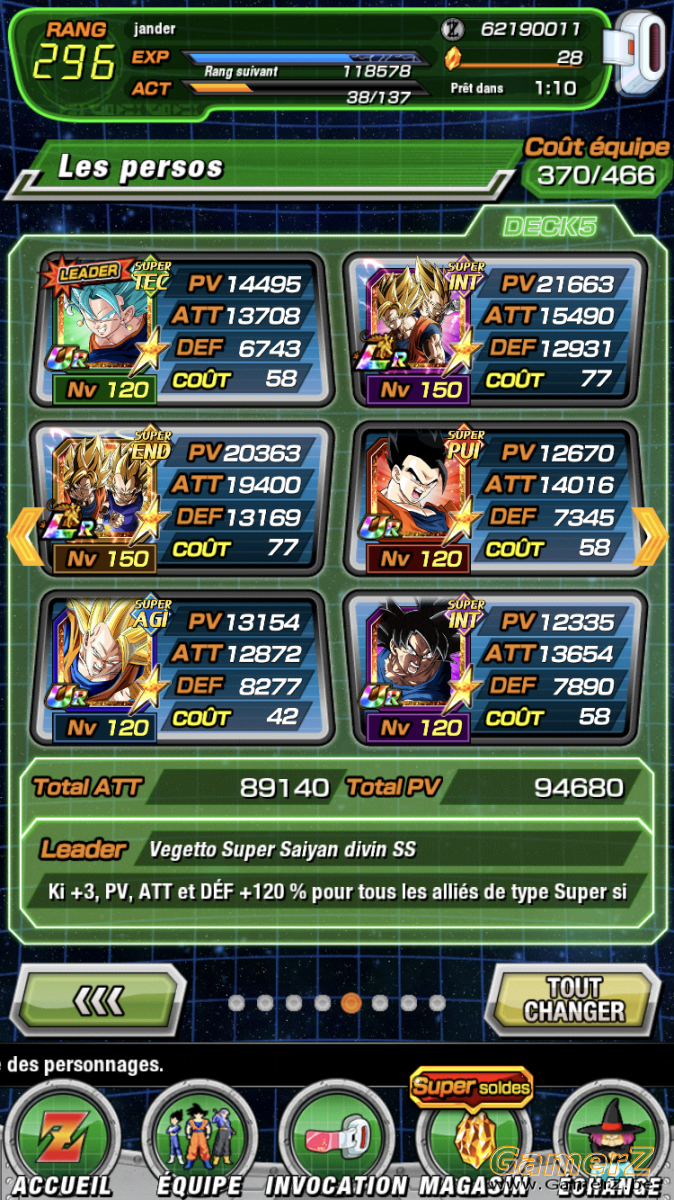Open the Équipe tab
Image resolution: width=674 pixels, height=1200 pixels.
(x=199, y=1141)
